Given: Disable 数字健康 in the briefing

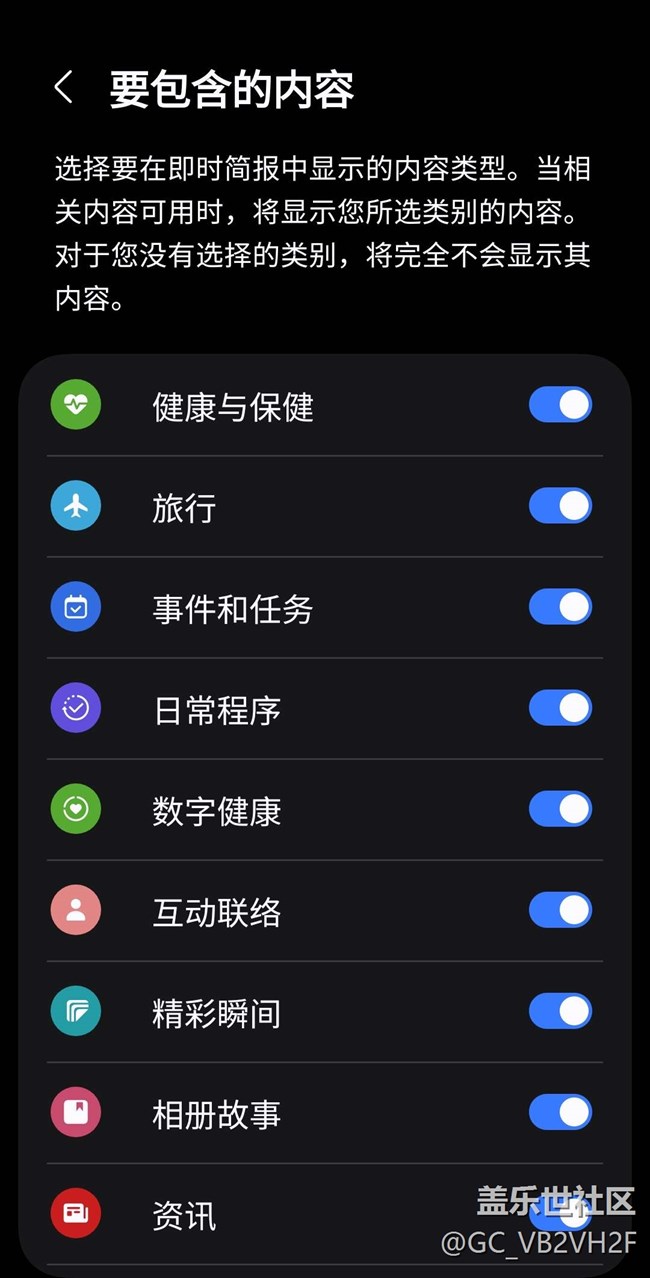Looking at the screenshot, I should pyautogui.click(x=560, y=809).
